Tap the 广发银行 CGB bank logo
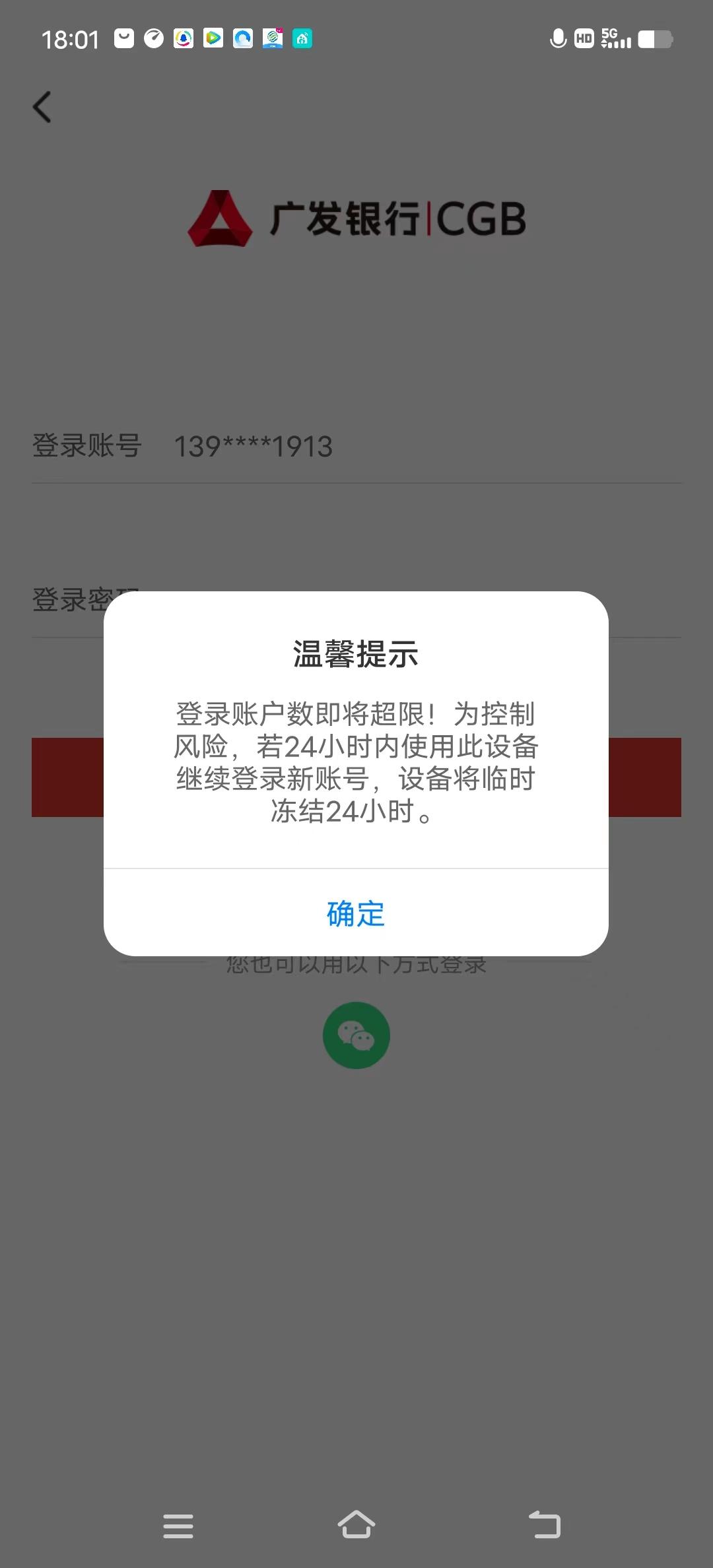The height and width of the screenshot is (1568, 713). [x=356, y=219]
